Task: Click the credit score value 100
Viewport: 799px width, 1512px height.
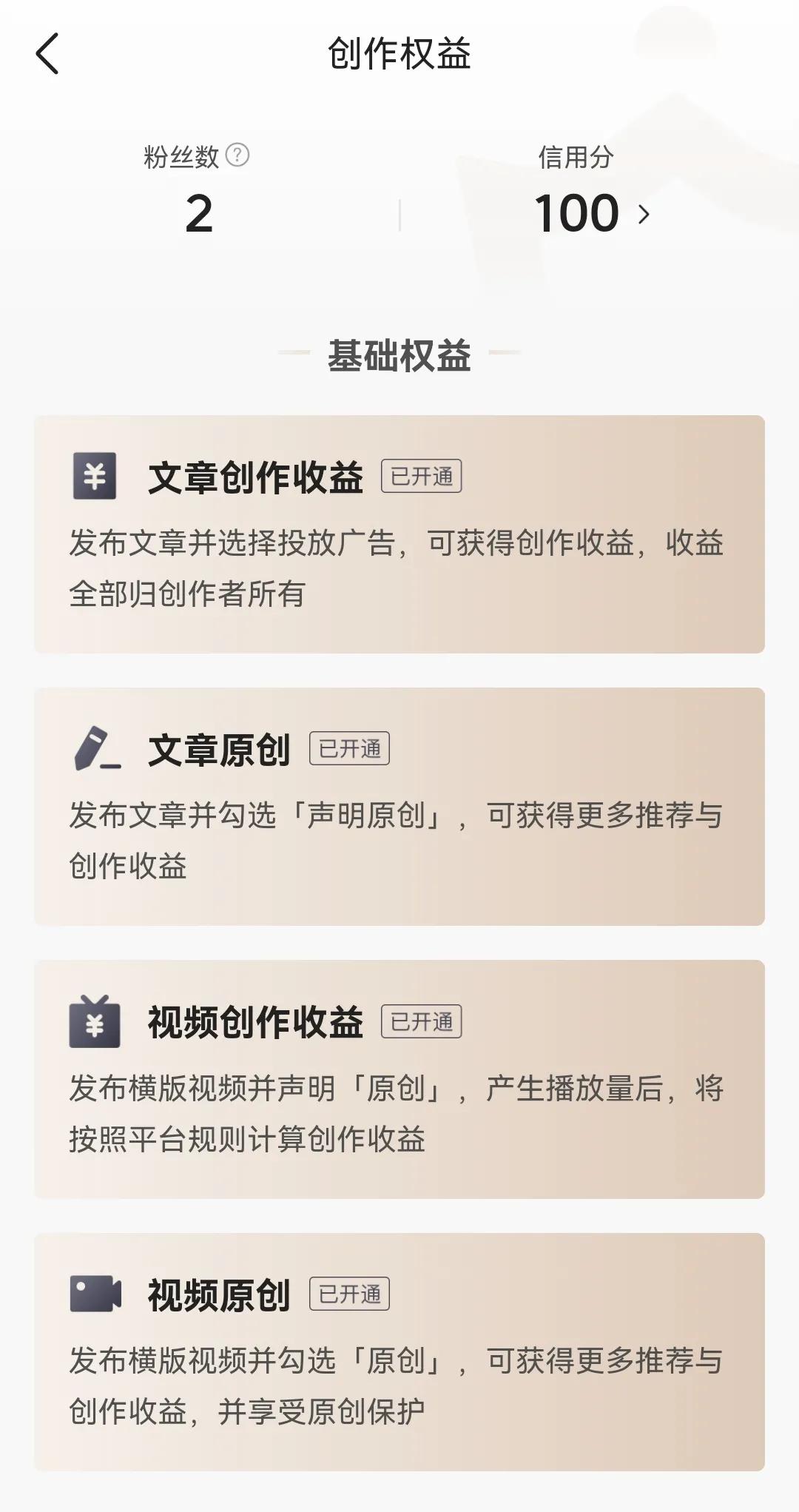Action: (578, 212)
